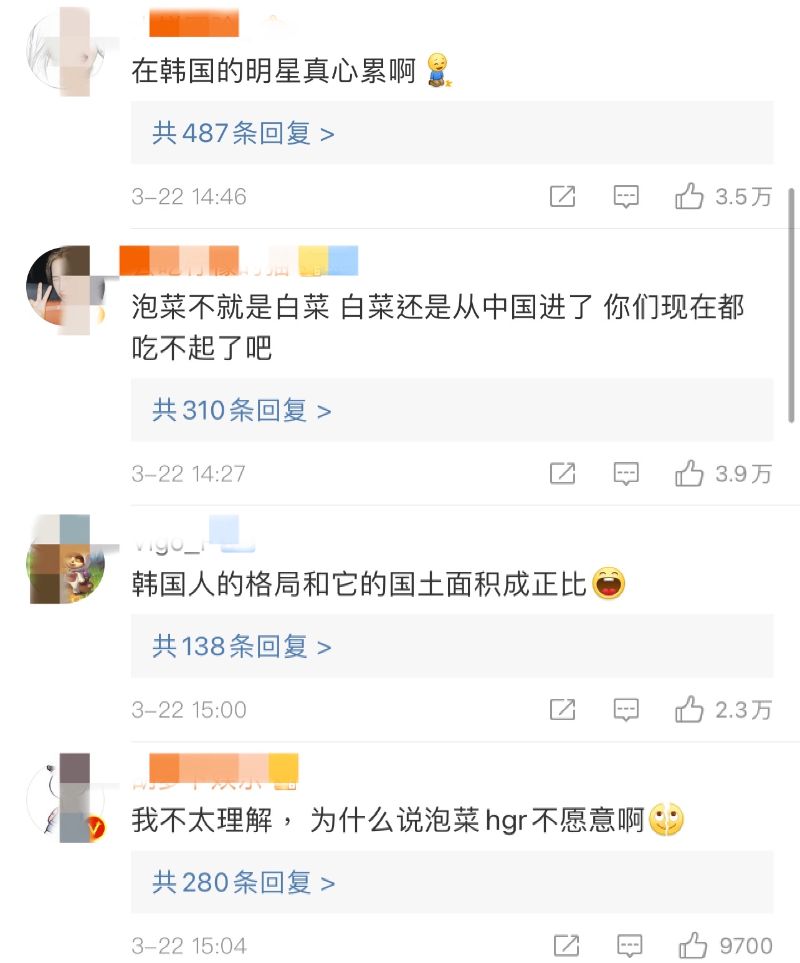Expand the 280 replies thread

tap(243, 882)
